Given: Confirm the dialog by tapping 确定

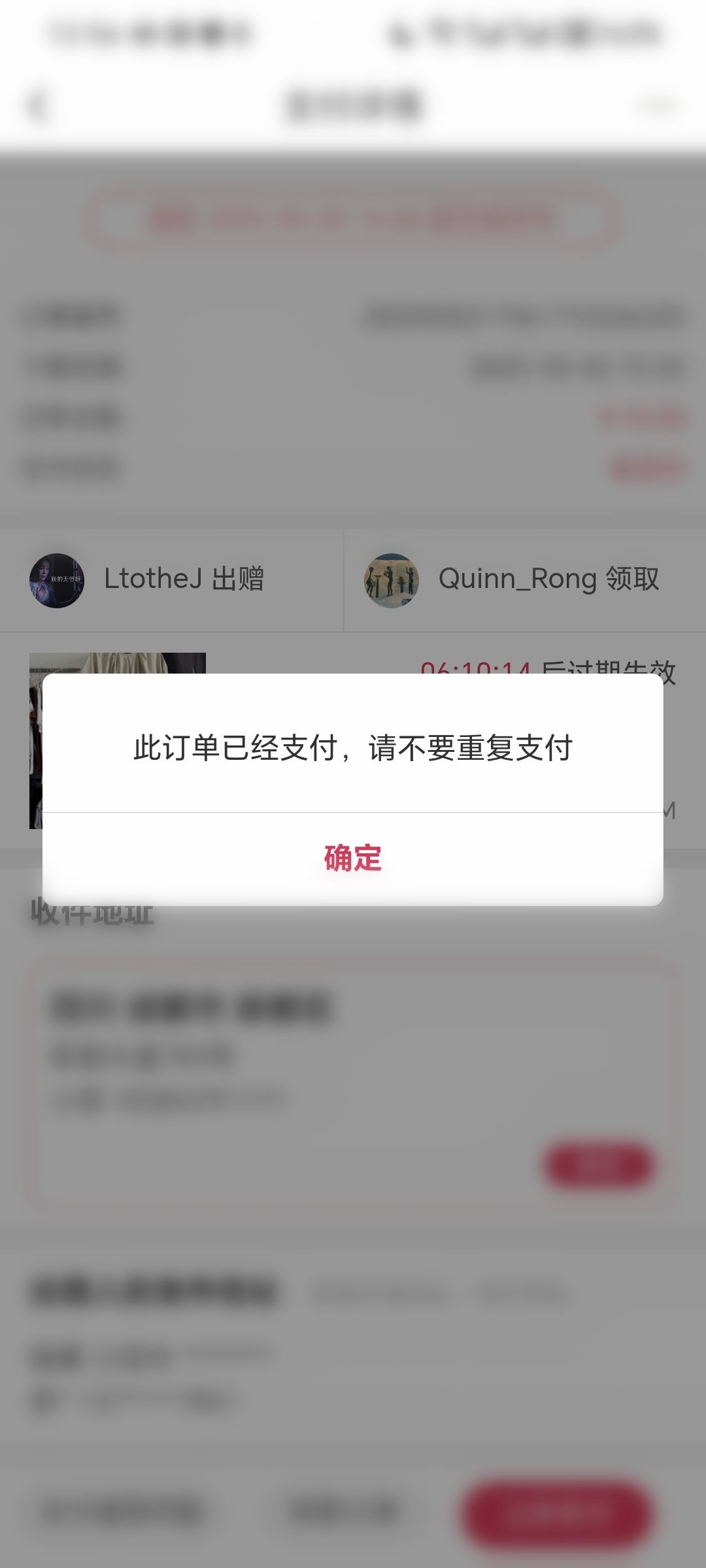Looking at the screenshot, I should (353, 858).
